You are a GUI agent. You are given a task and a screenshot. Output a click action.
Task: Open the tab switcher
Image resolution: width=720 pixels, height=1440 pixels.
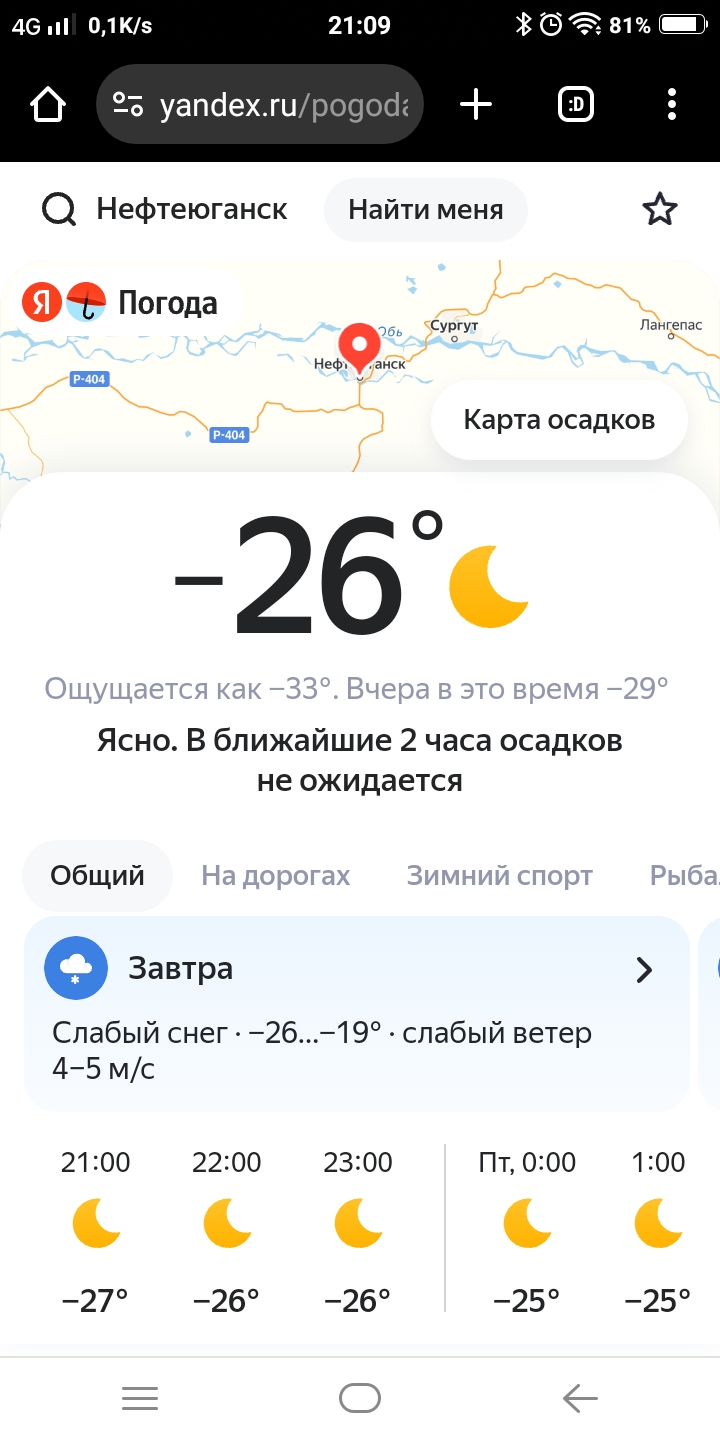click(x=576, y=104)
